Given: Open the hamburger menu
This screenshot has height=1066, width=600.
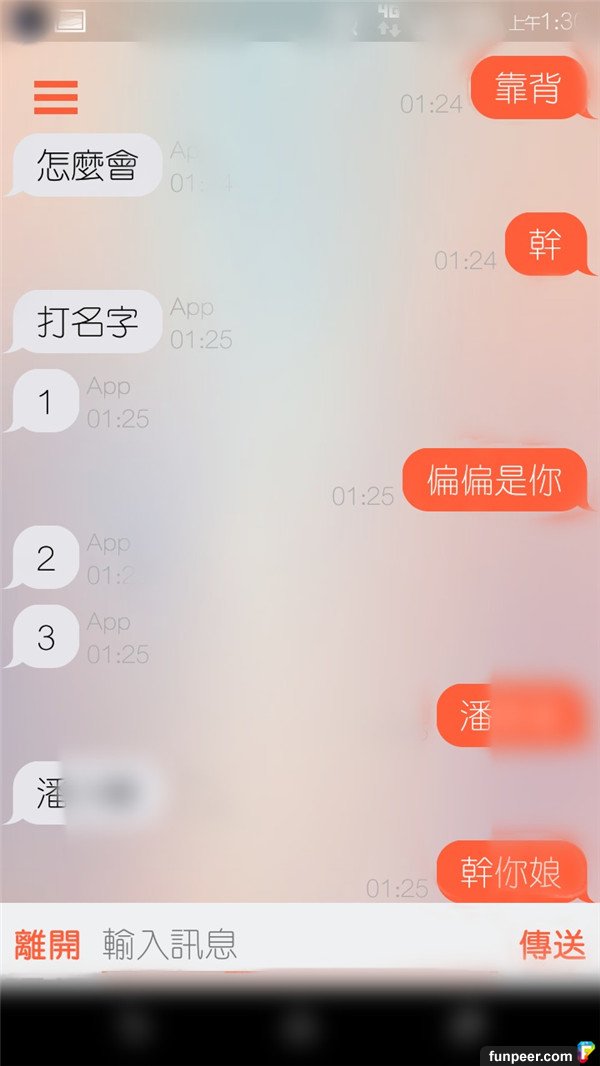Looking at the screenshot, I should pyautogui.click(x=55, y=96).
